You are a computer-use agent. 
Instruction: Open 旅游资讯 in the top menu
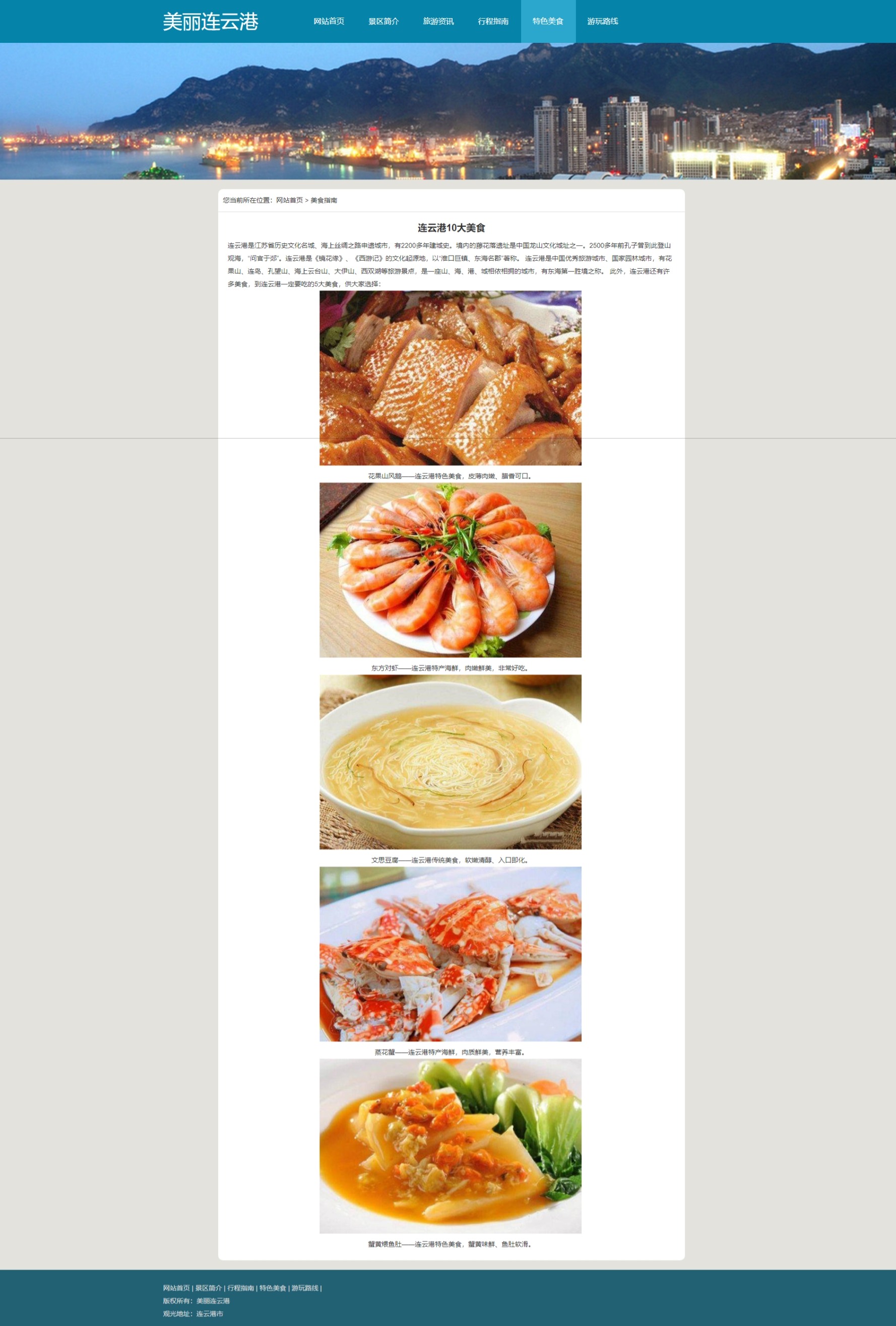coord(438,21)
